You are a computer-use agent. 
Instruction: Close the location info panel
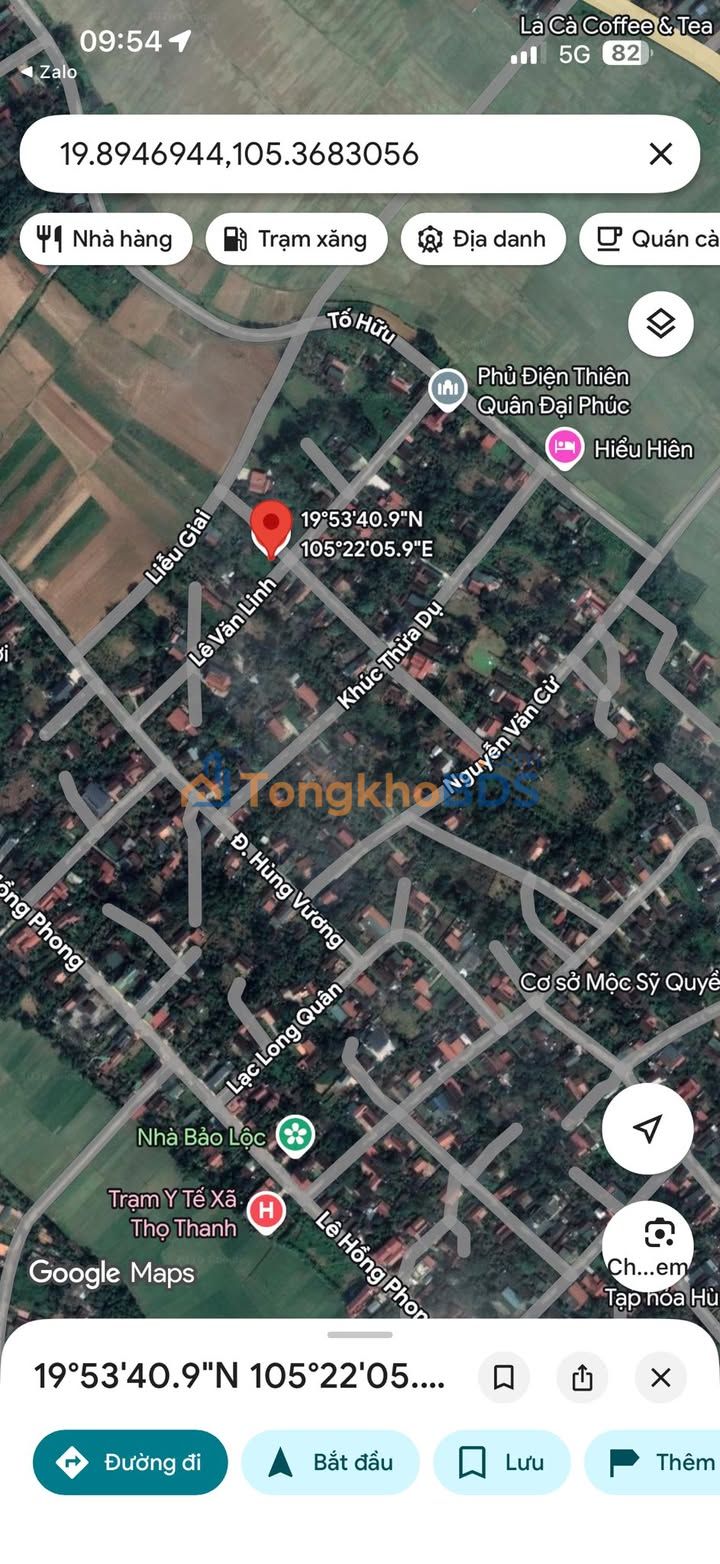pyautogui.click(x=660, y=1378)
